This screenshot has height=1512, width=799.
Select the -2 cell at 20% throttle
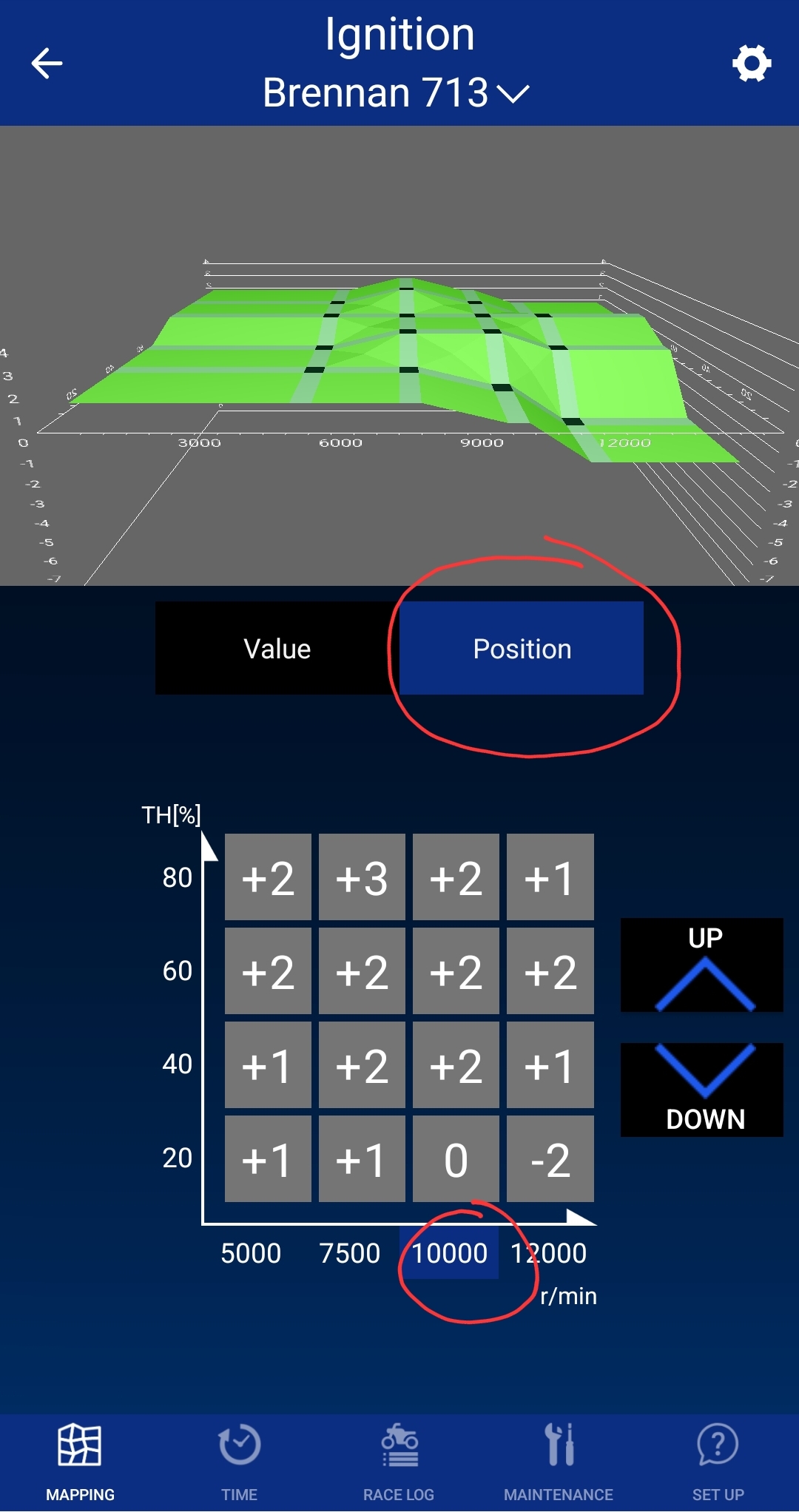(x=550, y=1158)
